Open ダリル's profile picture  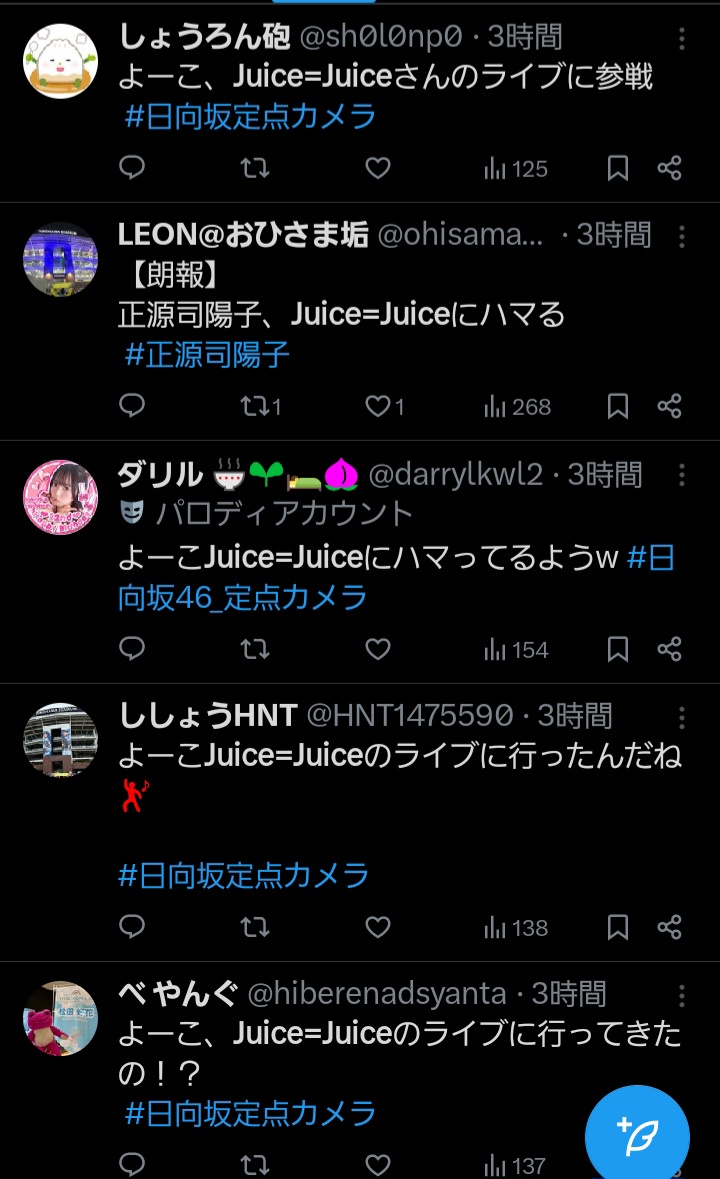(x=60, y=497)
